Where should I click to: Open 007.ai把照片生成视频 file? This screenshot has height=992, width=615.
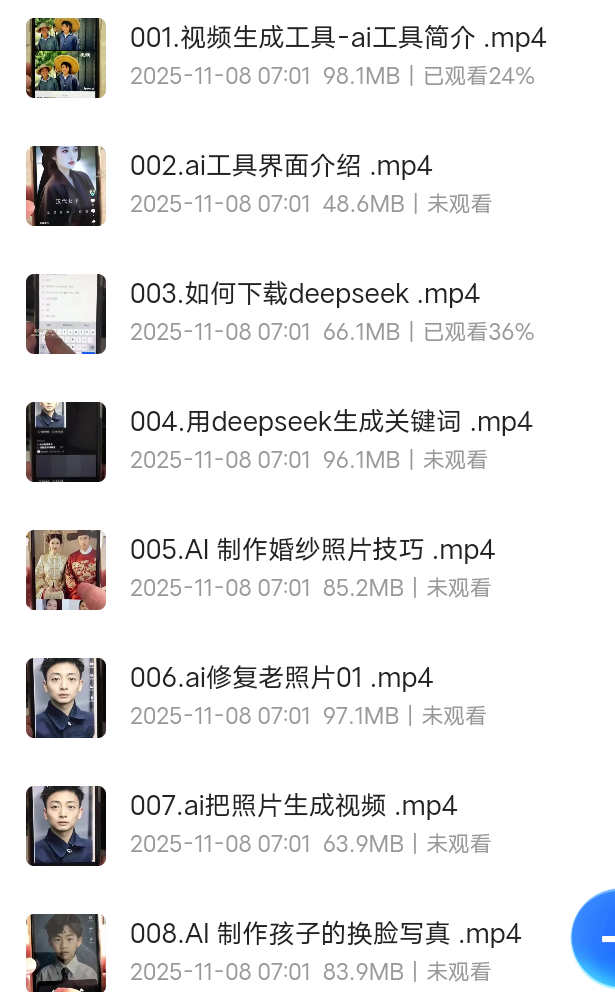(x=293, y=806)
